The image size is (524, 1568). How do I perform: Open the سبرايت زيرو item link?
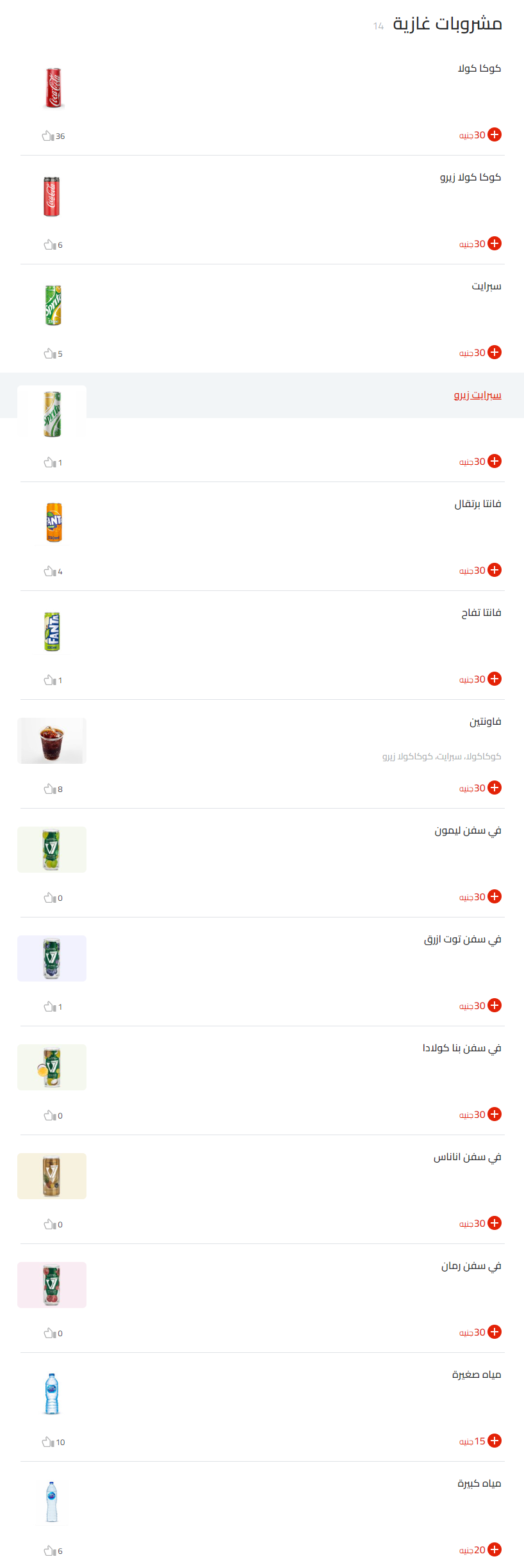(x=477, y=395)
